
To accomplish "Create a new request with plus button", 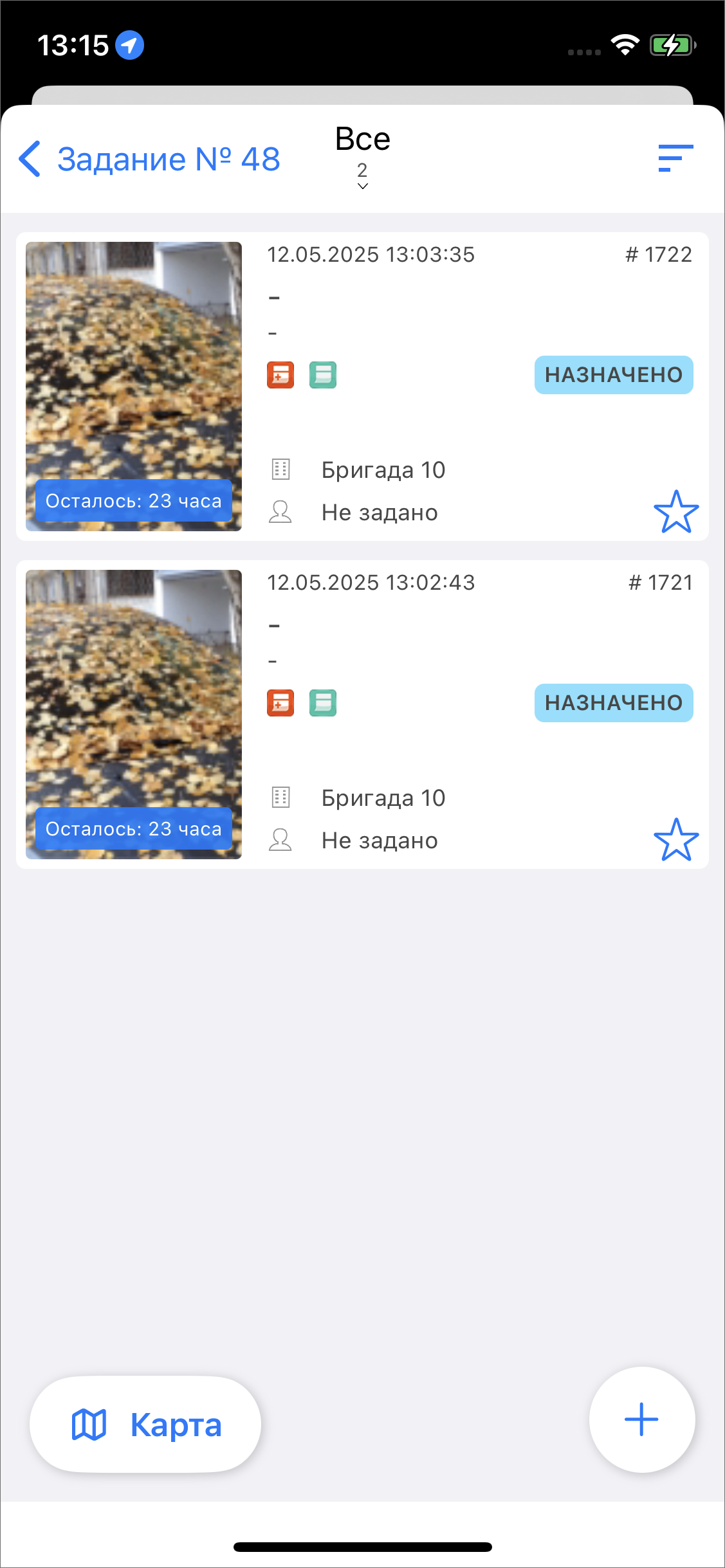I will point(641,1419).
